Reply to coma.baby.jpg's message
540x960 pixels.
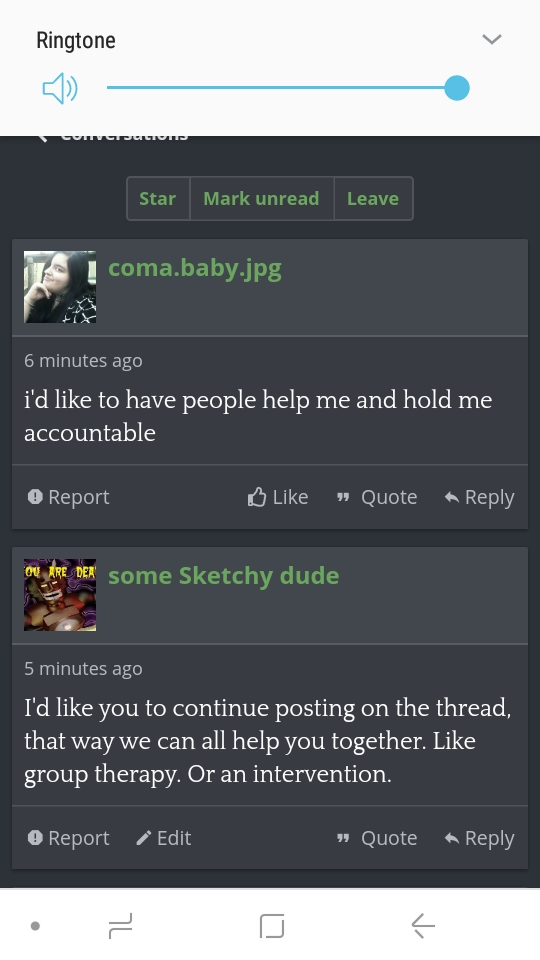479,497
